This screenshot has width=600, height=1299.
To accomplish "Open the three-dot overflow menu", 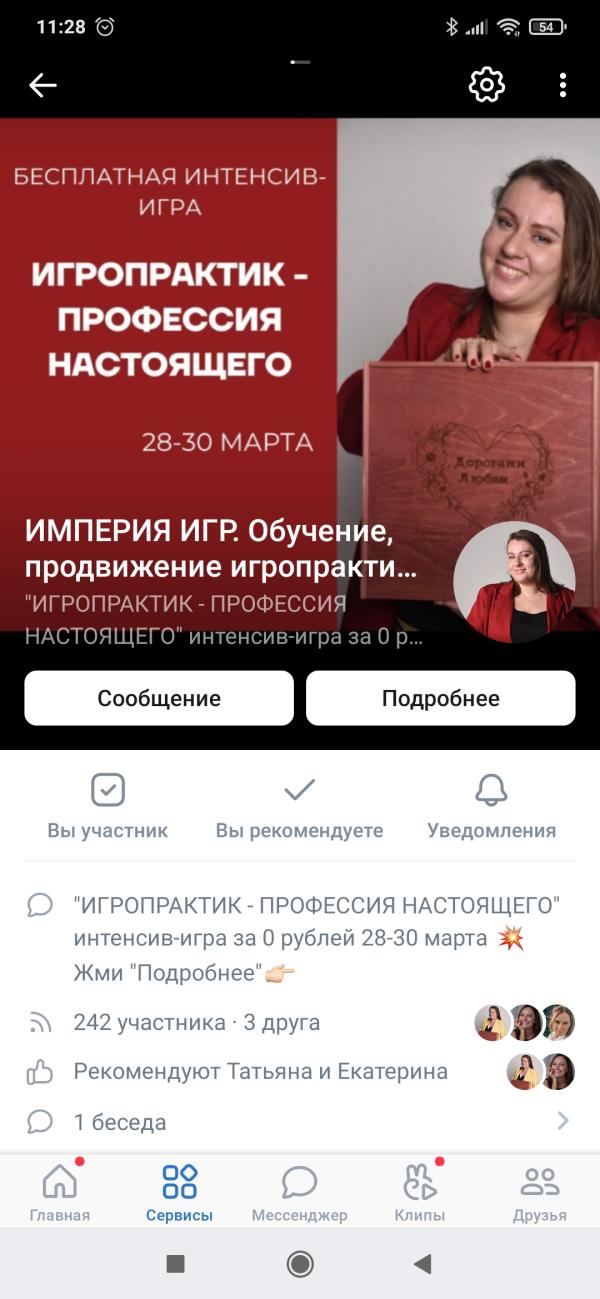I will click(563, 85).
